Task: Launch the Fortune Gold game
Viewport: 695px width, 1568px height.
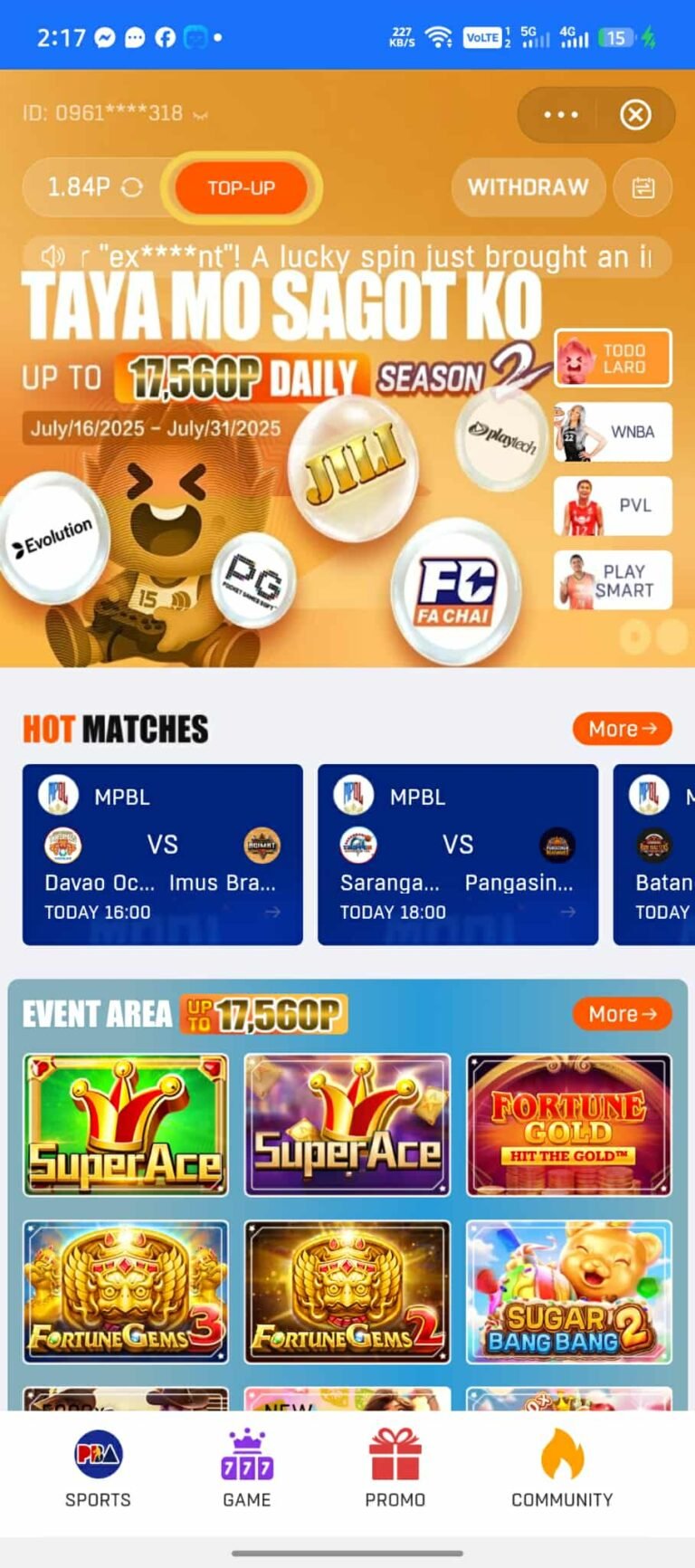Action: pos(568,1124)
